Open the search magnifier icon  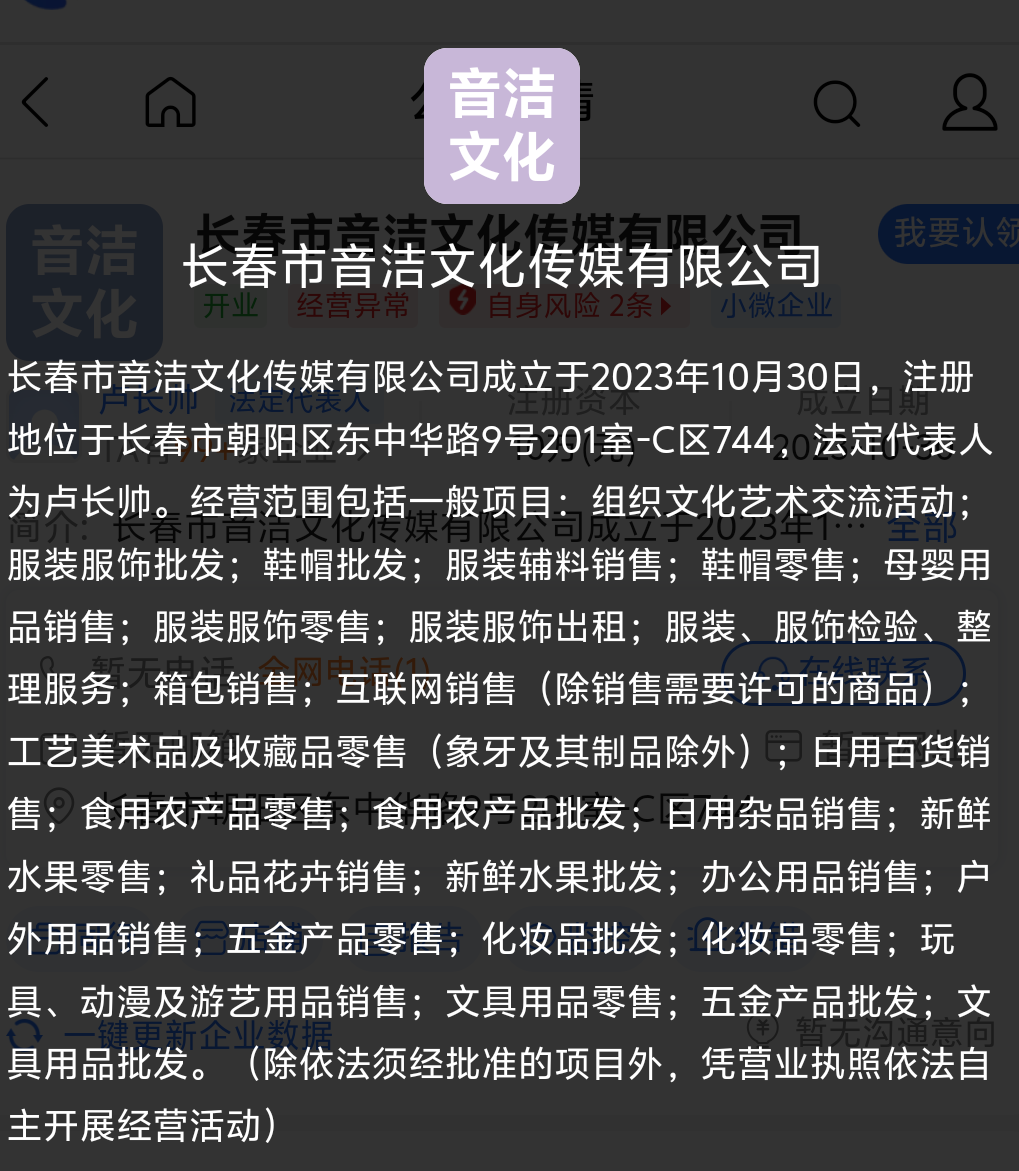point(836,102)
